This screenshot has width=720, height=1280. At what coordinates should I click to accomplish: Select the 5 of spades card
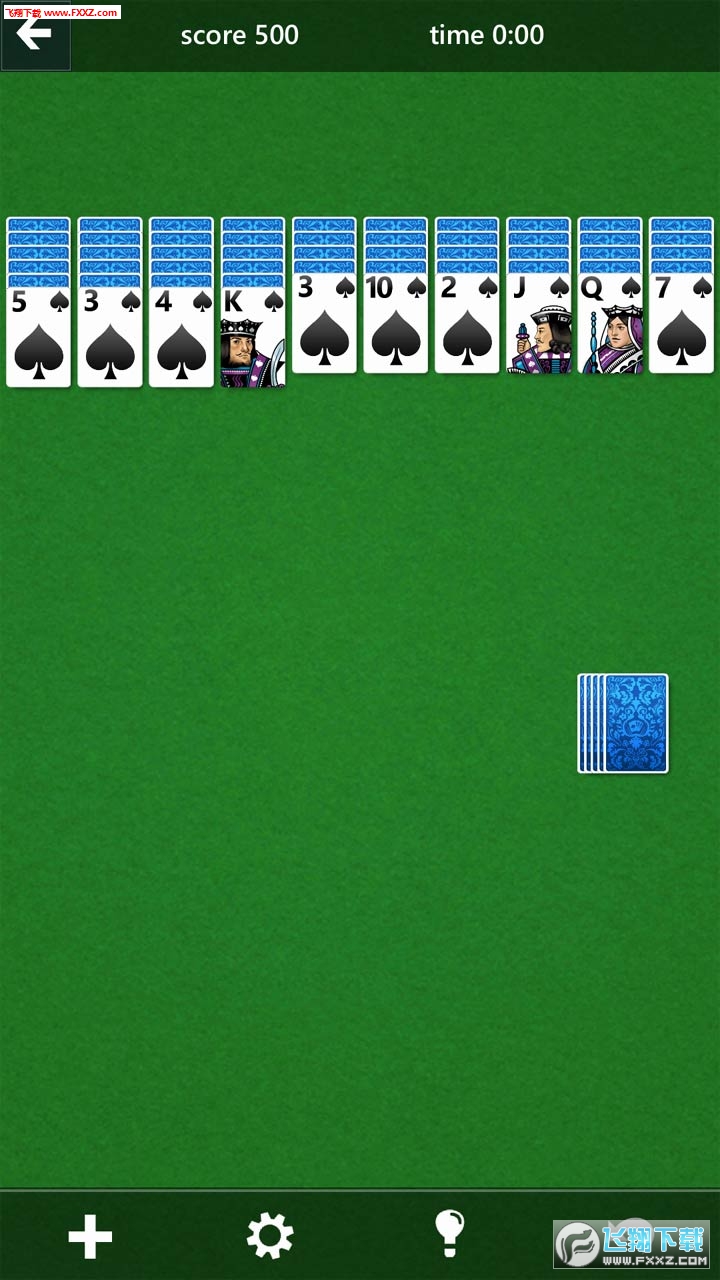coord(38,338)
